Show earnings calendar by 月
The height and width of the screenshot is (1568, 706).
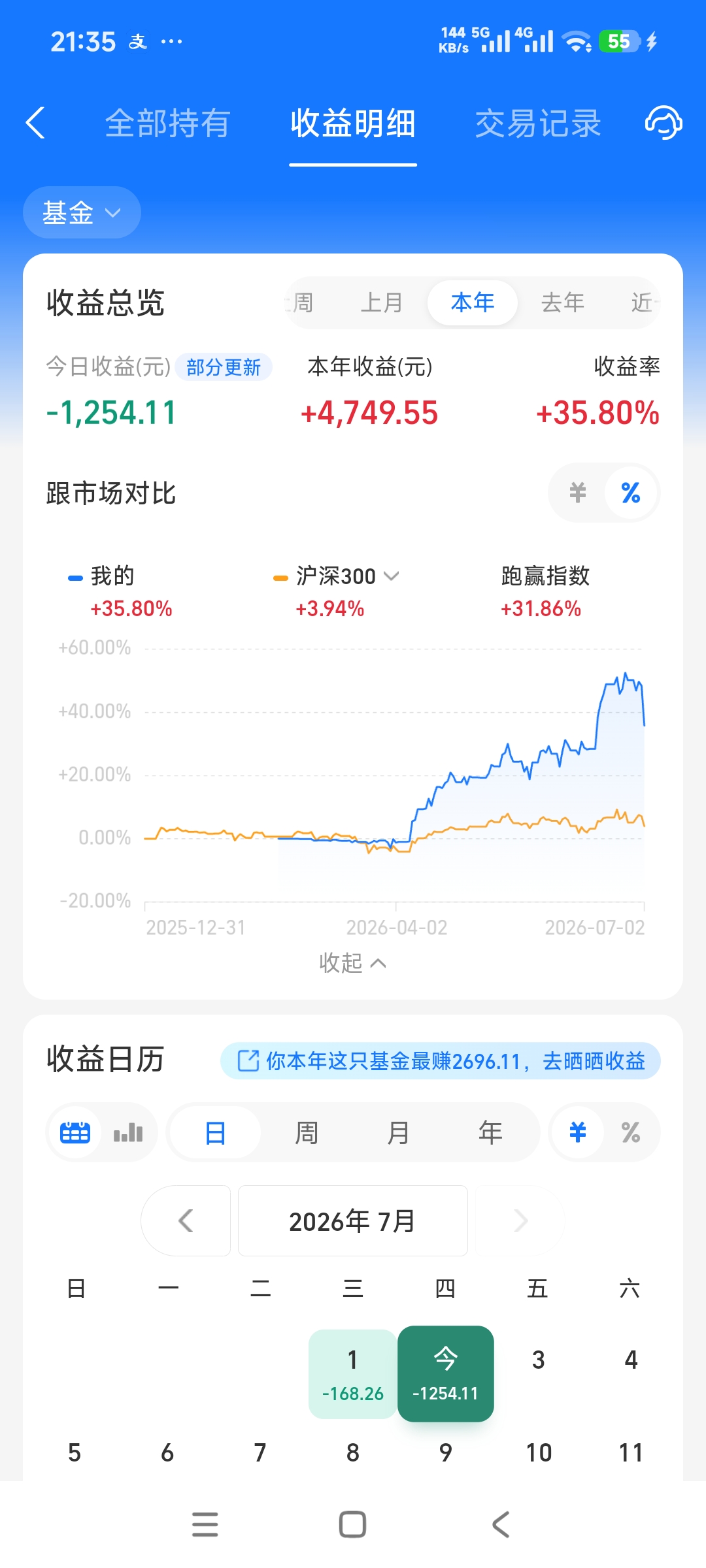click(398, 1132)
